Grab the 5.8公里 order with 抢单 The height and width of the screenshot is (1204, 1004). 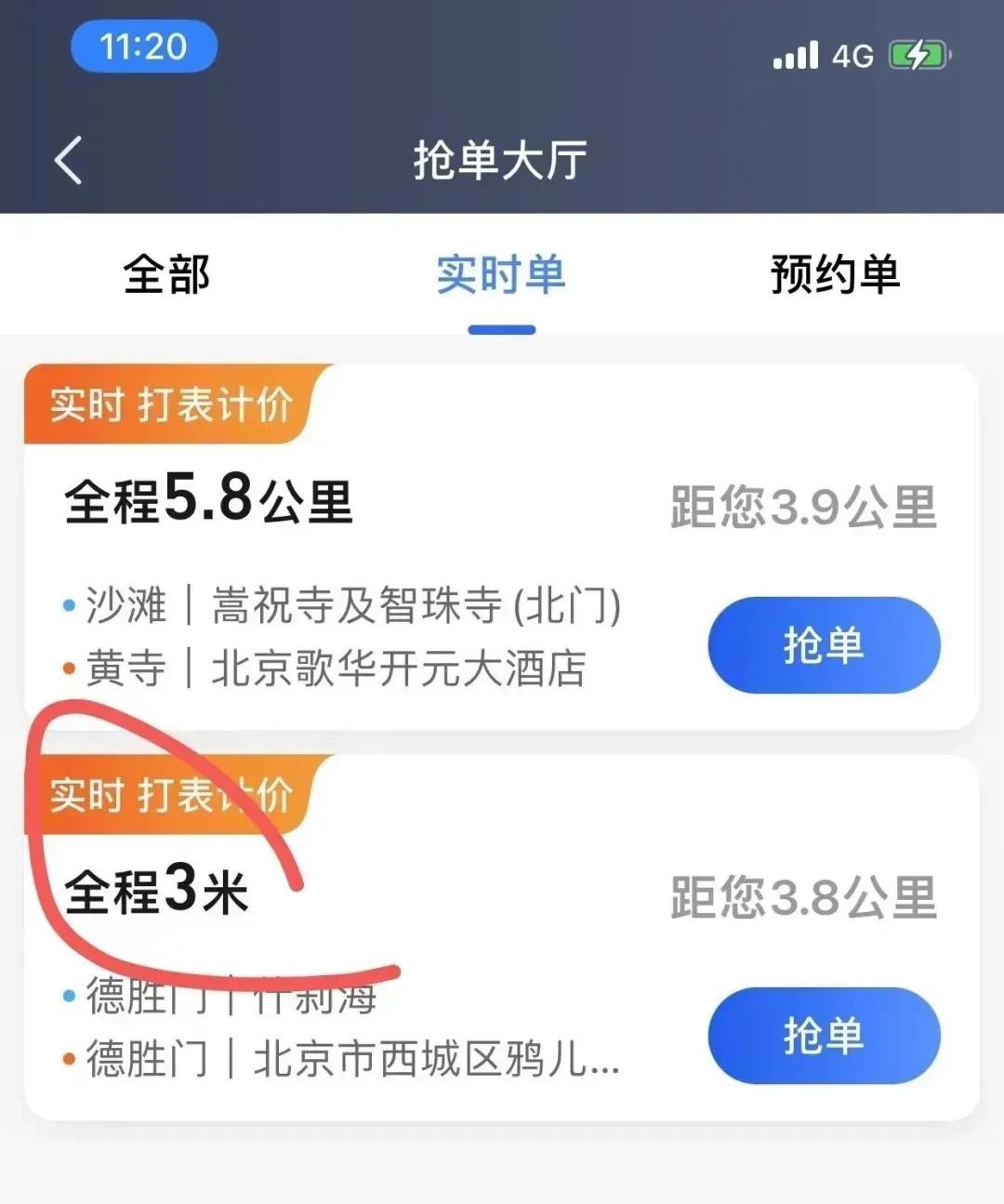point(824,645)
